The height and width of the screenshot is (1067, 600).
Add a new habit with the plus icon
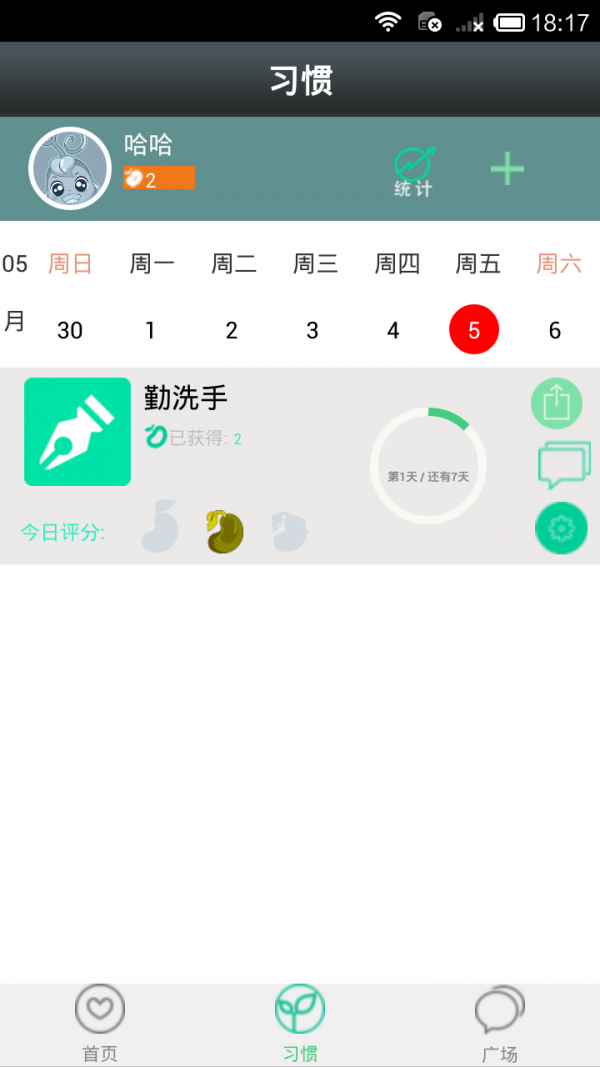(x=507, y=170)
